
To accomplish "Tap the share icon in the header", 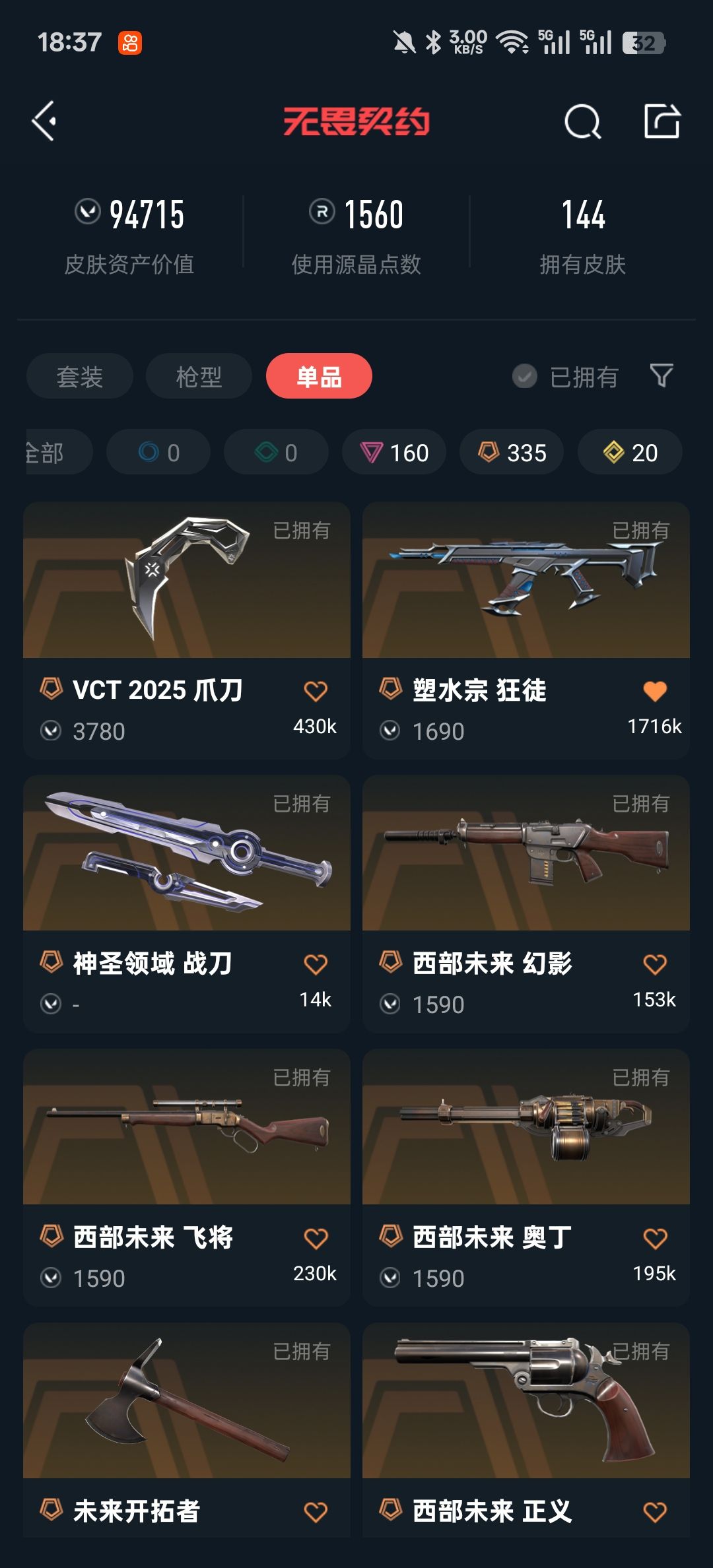I will coord(662,121).
